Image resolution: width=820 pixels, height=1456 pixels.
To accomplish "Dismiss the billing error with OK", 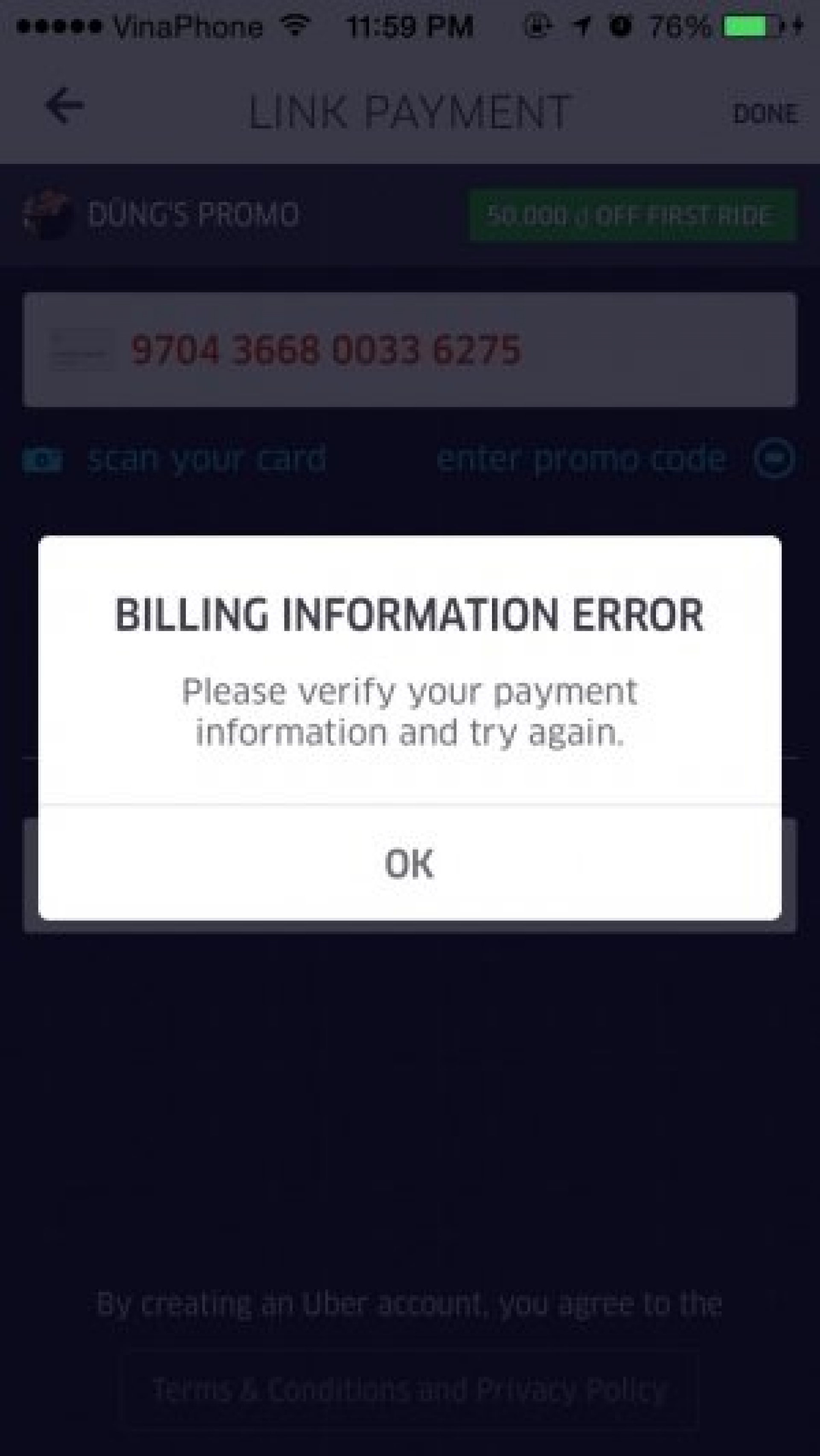I will pyautogui.click(x=410, y=863).
